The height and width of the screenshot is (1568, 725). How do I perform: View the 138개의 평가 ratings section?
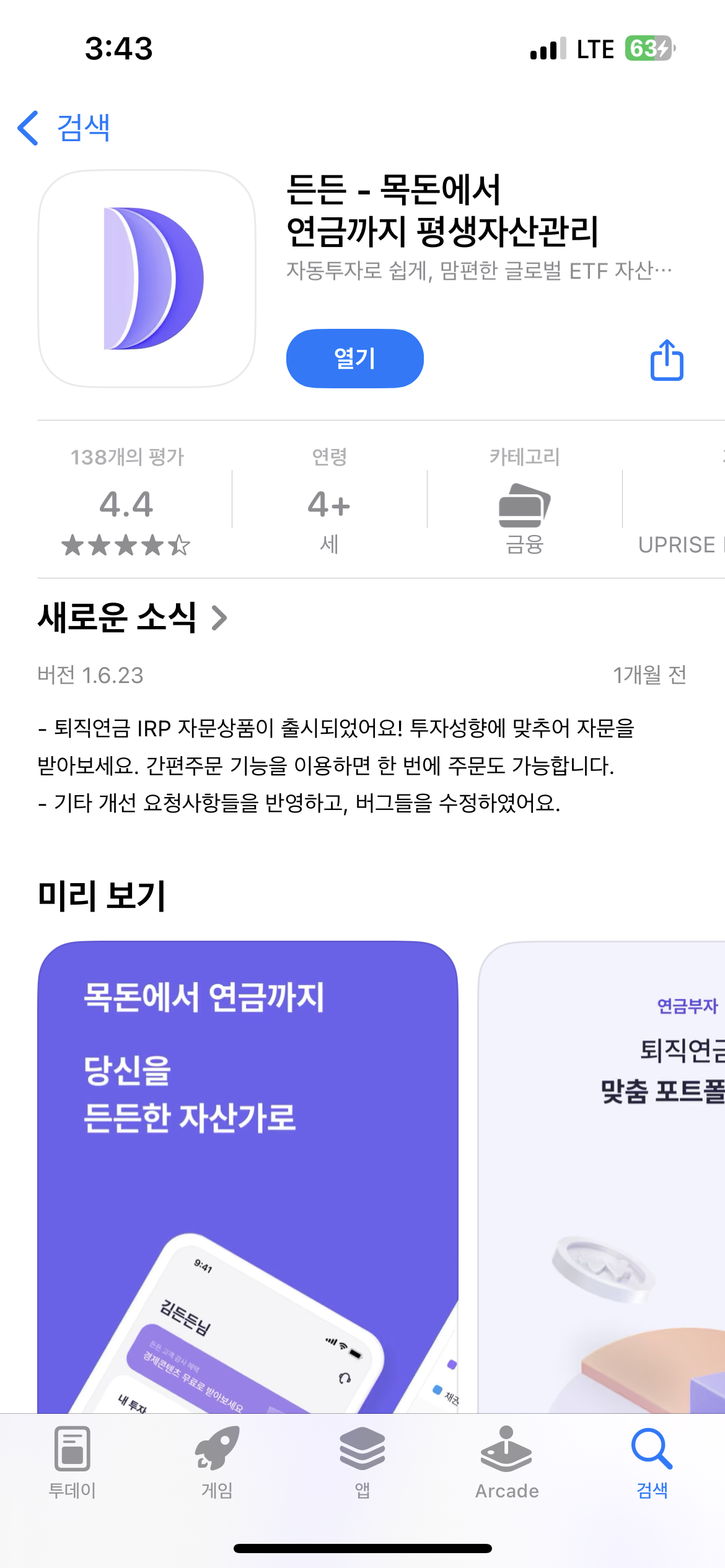pos(126,502)
